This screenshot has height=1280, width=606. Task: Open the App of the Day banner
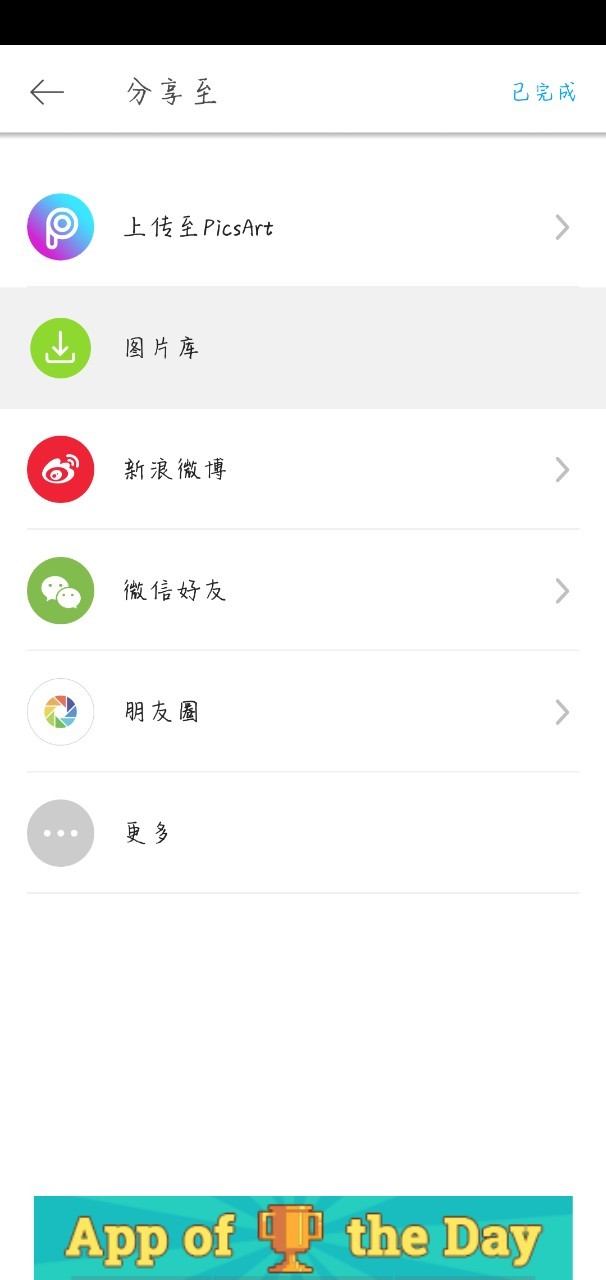303,1238
